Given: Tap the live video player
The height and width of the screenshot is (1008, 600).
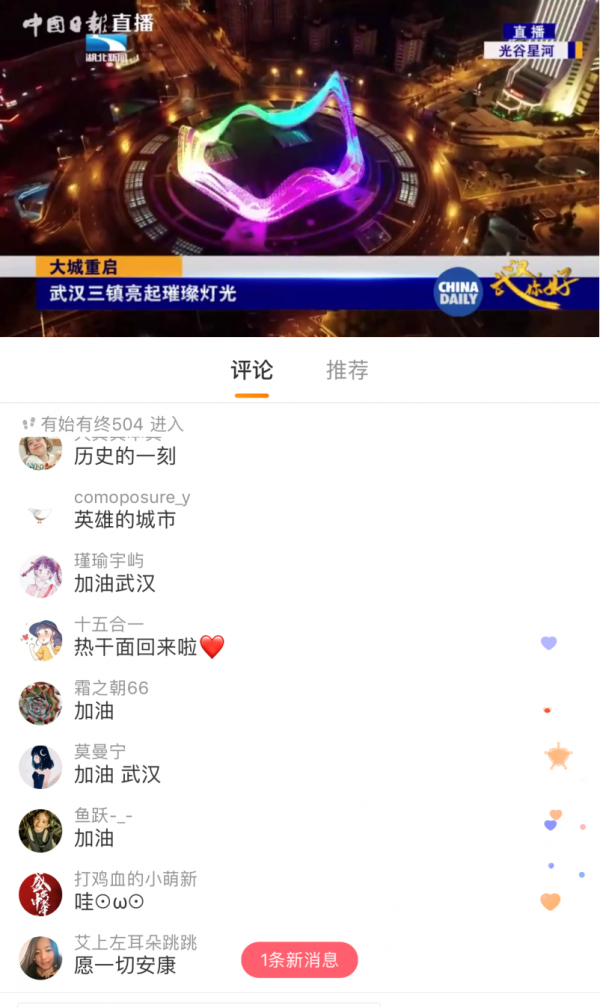Looking at the screenshot, I should (300, 168).
